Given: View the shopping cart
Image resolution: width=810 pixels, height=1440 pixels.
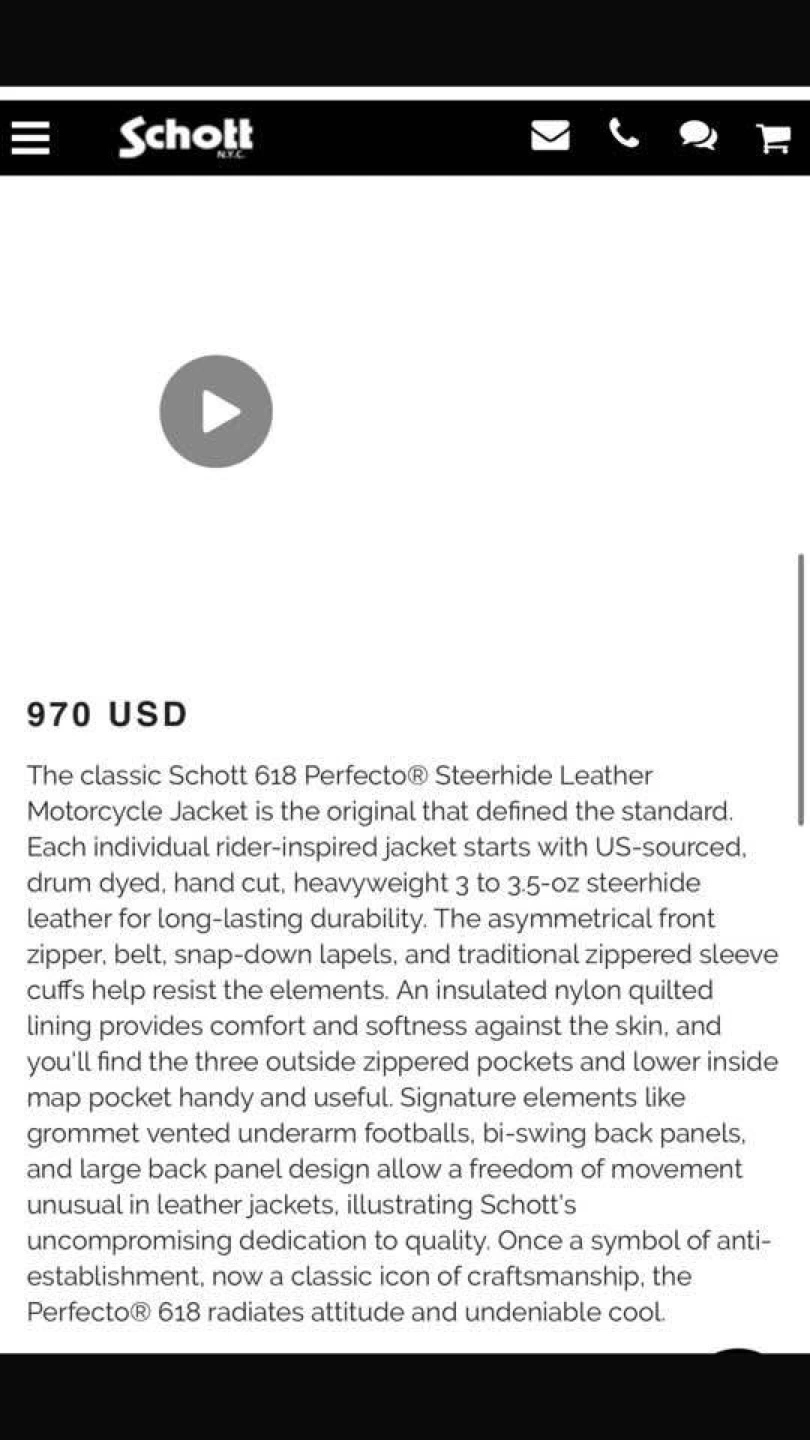Looking at the screenshot, I should (773, 138).
